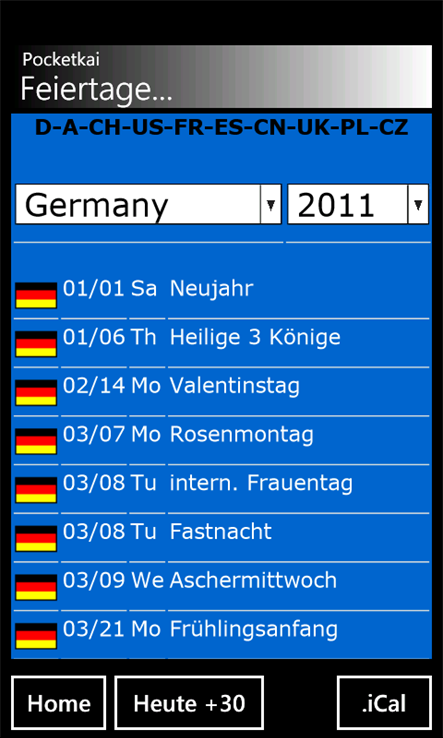Expand the 2011 year dropdown
Image resolution: width=443 pixels, height=738 pixels.
358,204
